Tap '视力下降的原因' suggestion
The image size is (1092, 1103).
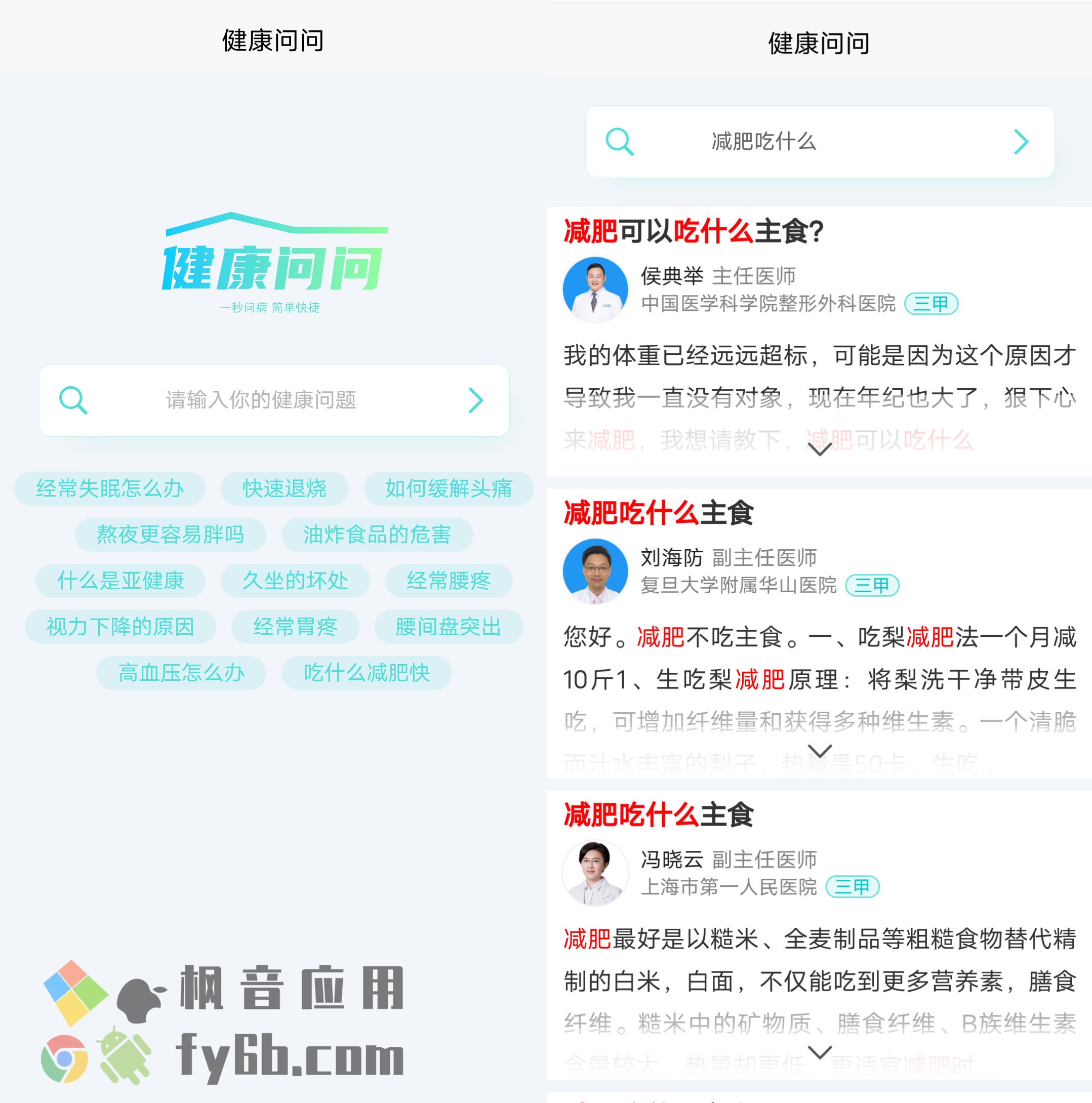click(x=120, y=627)
